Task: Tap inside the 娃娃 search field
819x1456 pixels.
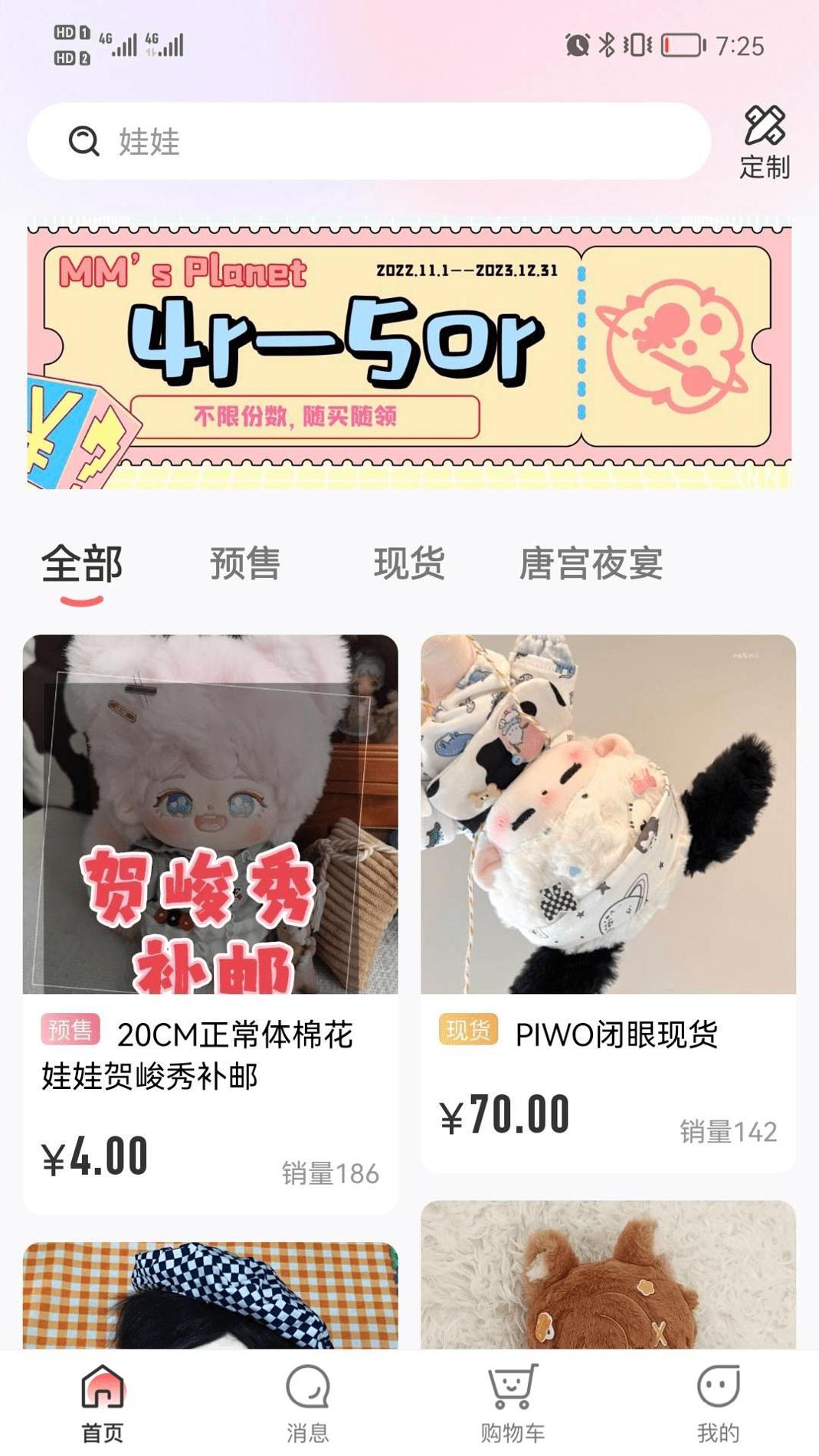Action: (x=230, y=140)
